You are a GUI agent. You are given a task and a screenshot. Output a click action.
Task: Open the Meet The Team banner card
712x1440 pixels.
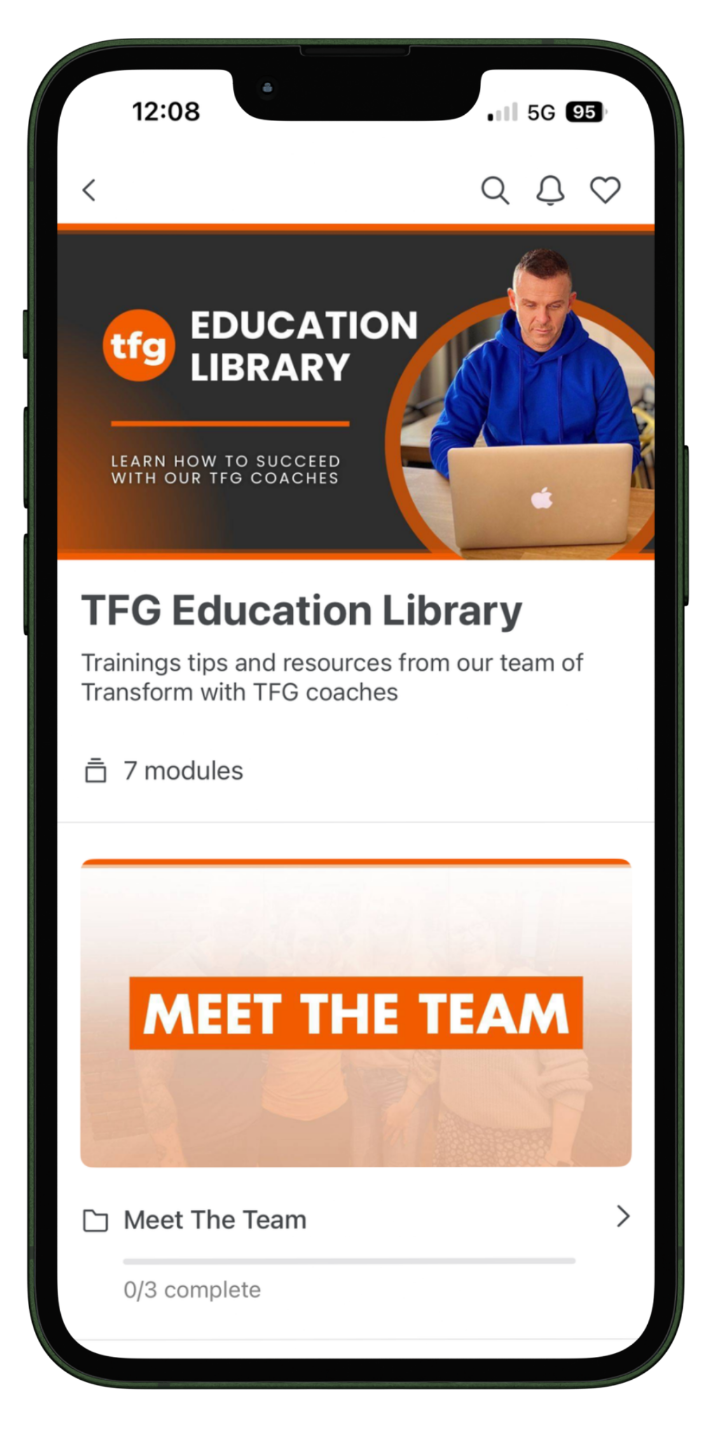pos(356,1013)
